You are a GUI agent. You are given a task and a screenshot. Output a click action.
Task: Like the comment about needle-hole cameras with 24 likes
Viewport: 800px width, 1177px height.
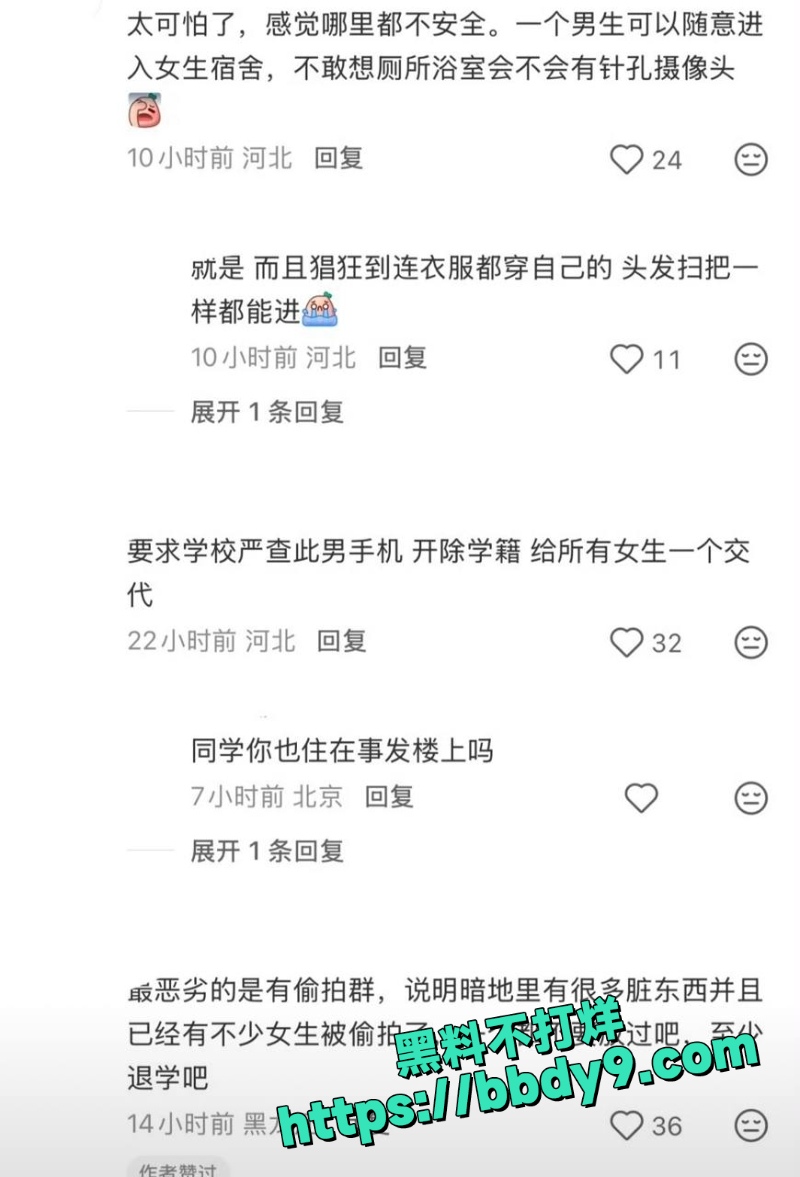pyautogui.click(x=627, y=159)
